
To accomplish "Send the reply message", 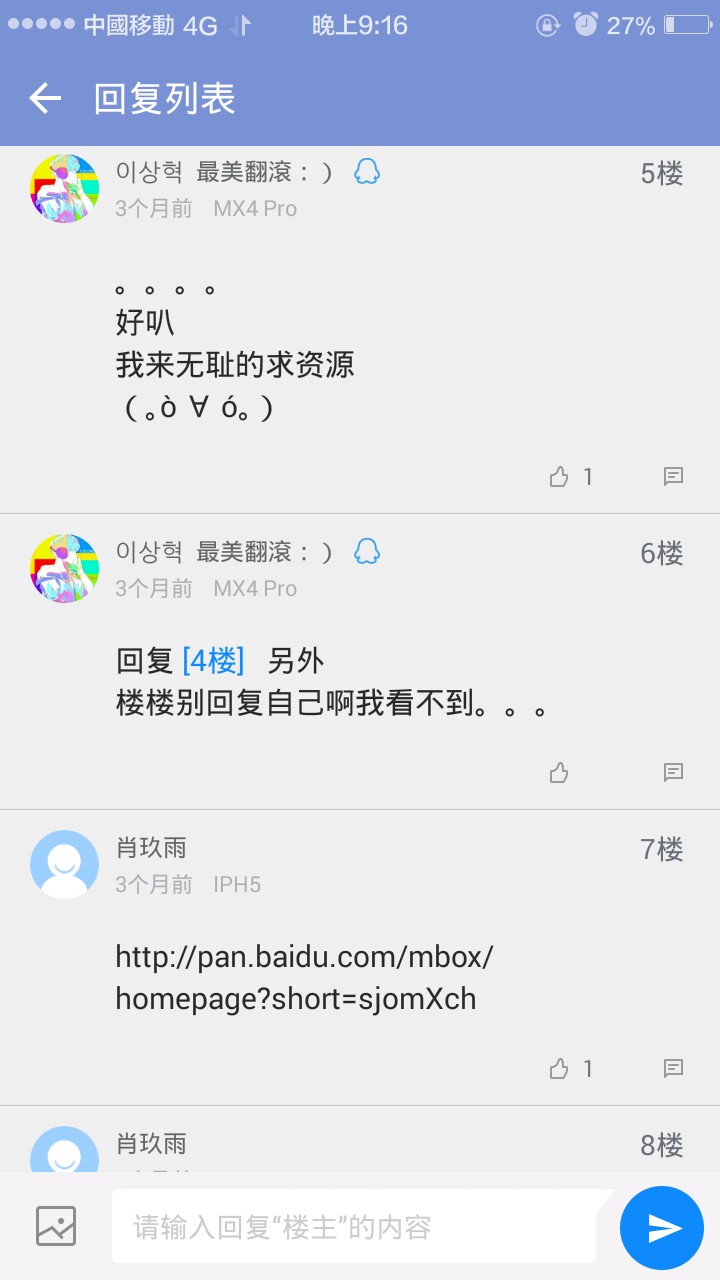I will coord(662,1227).
